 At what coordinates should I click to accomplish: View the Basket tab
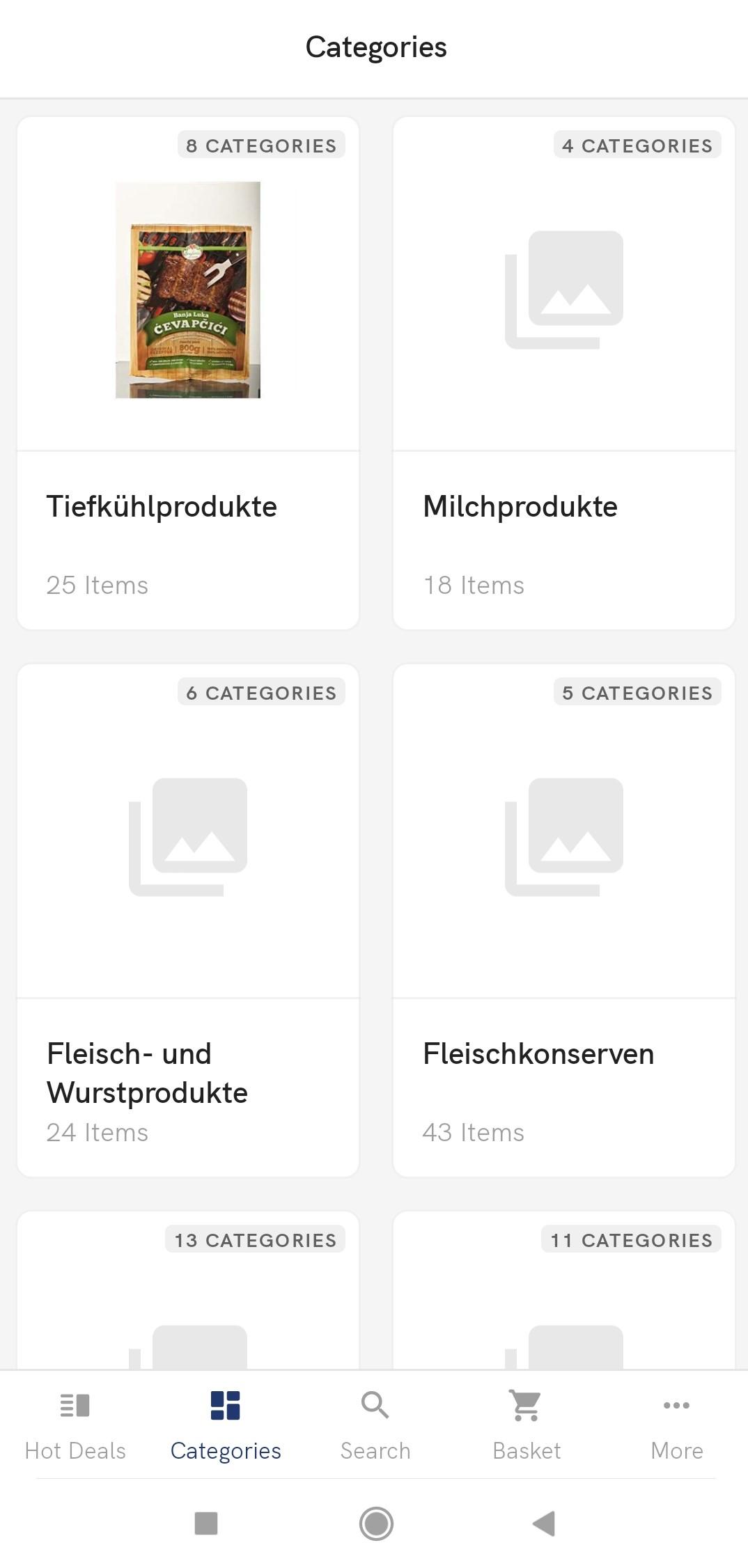tap(527, 1425)
